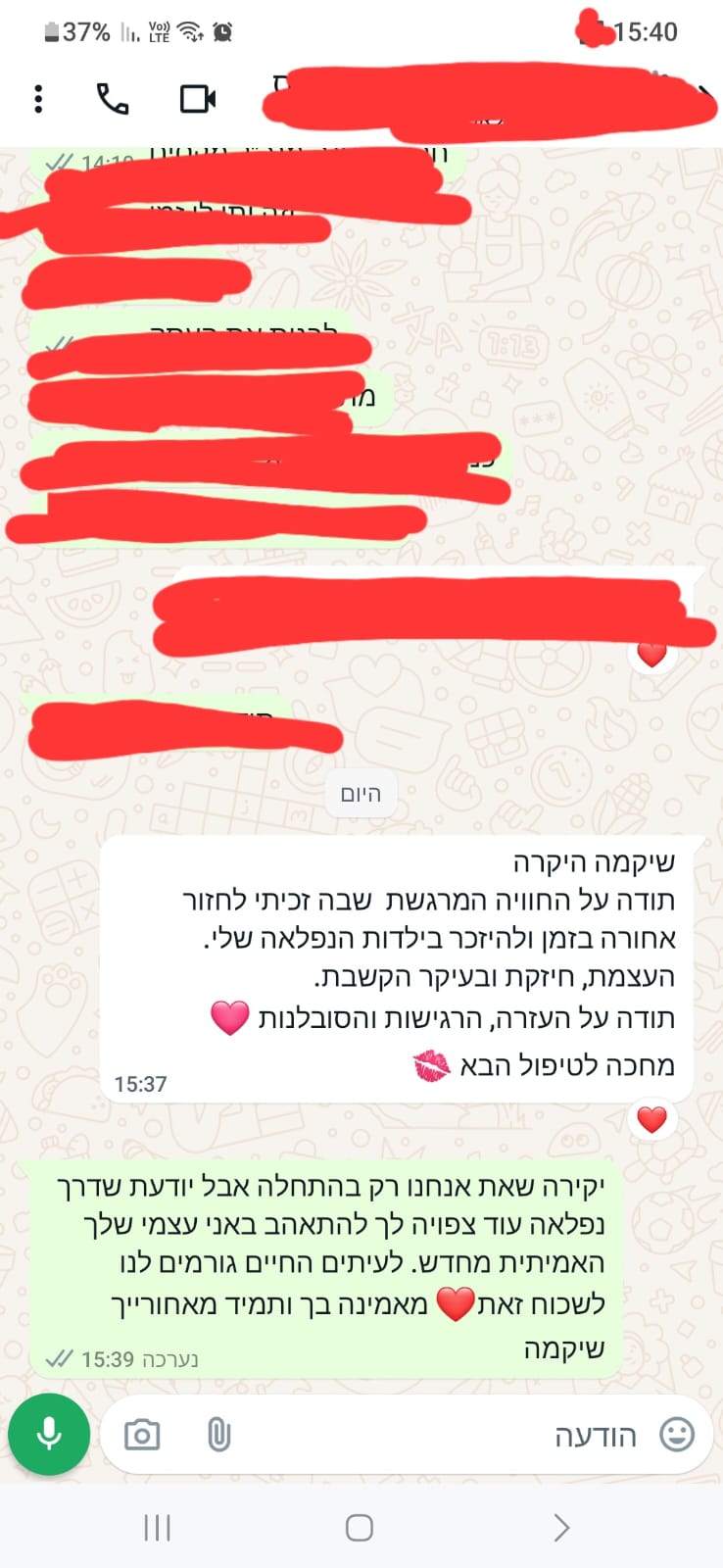Attach a file with the paperclip
The width and height of the screenshot is (723, 1568).
[218, 1436]
